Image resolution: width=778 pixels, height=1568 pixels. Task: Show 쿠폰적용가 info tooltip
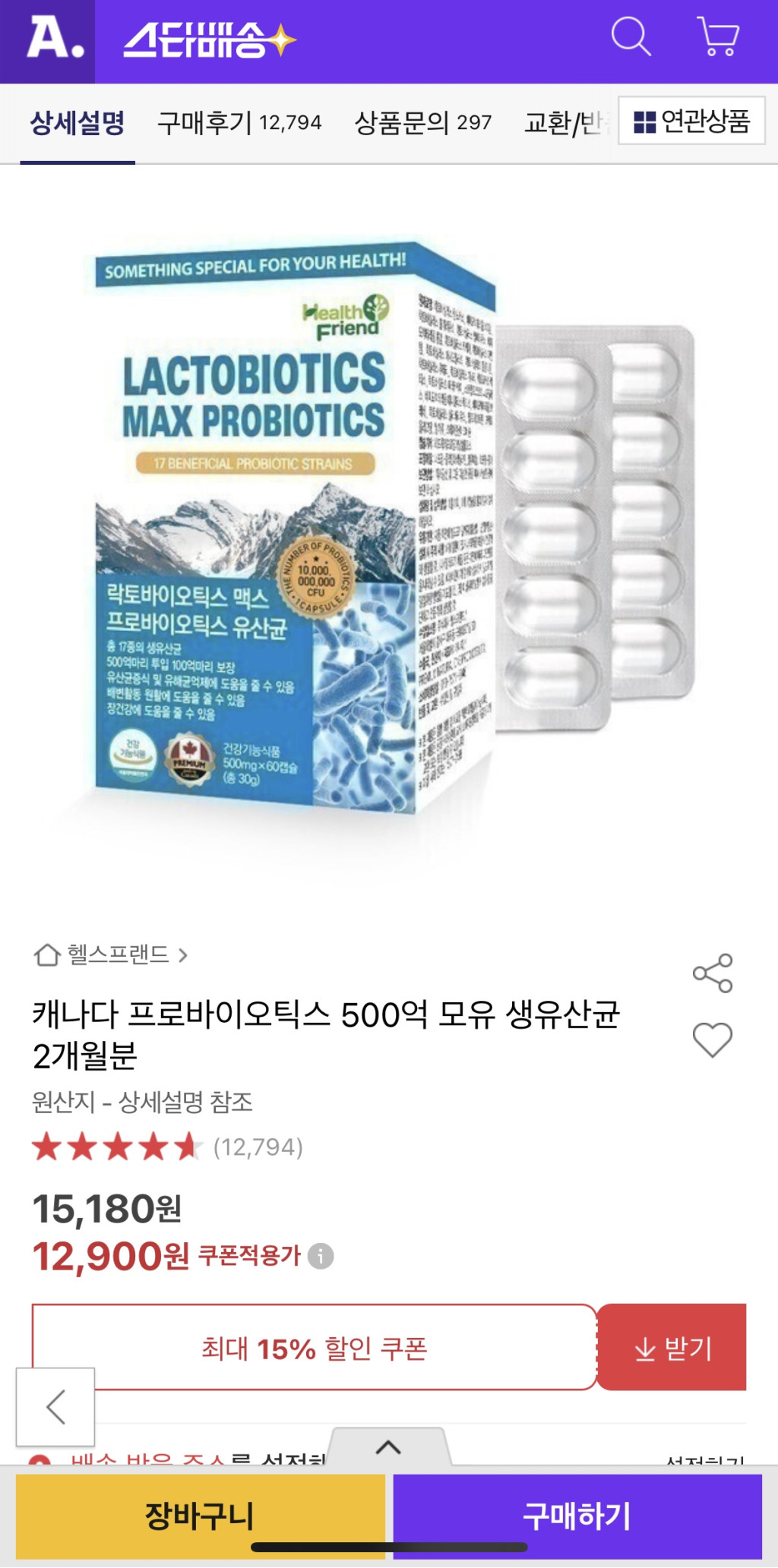point(321,1256)
